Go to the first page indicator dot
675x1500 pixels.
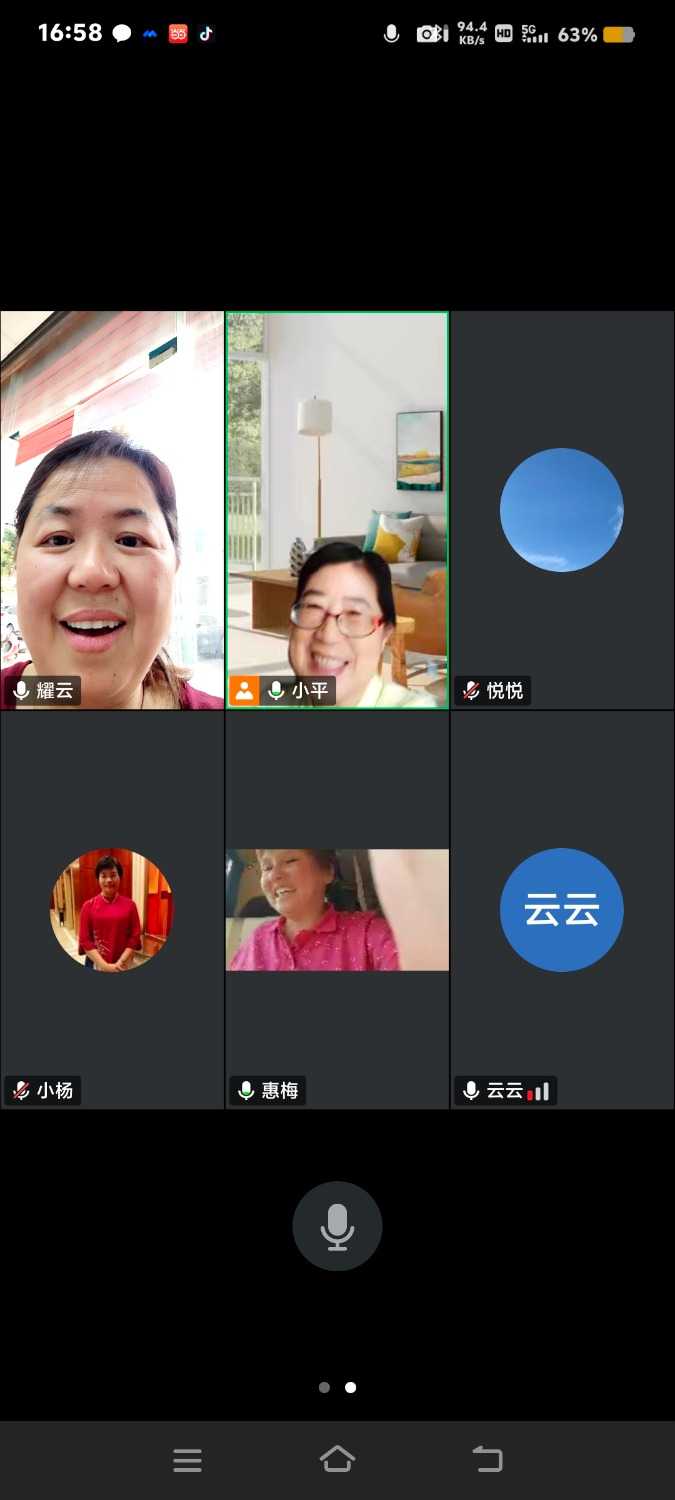(x=324, y=1387)
